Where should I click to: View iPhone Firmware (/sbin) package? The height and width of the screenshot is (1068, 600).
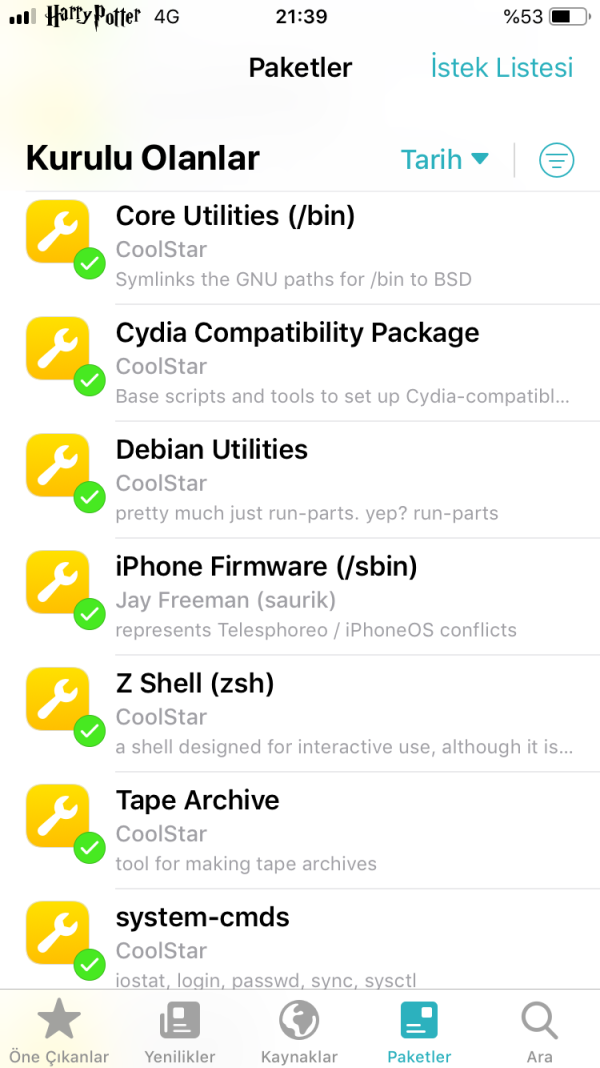click(x=300, y=597)
